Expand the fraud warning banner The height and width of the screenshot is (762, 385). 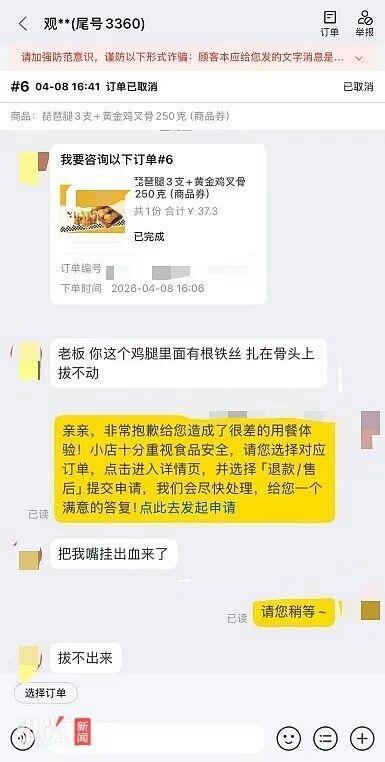pos(359,58)
